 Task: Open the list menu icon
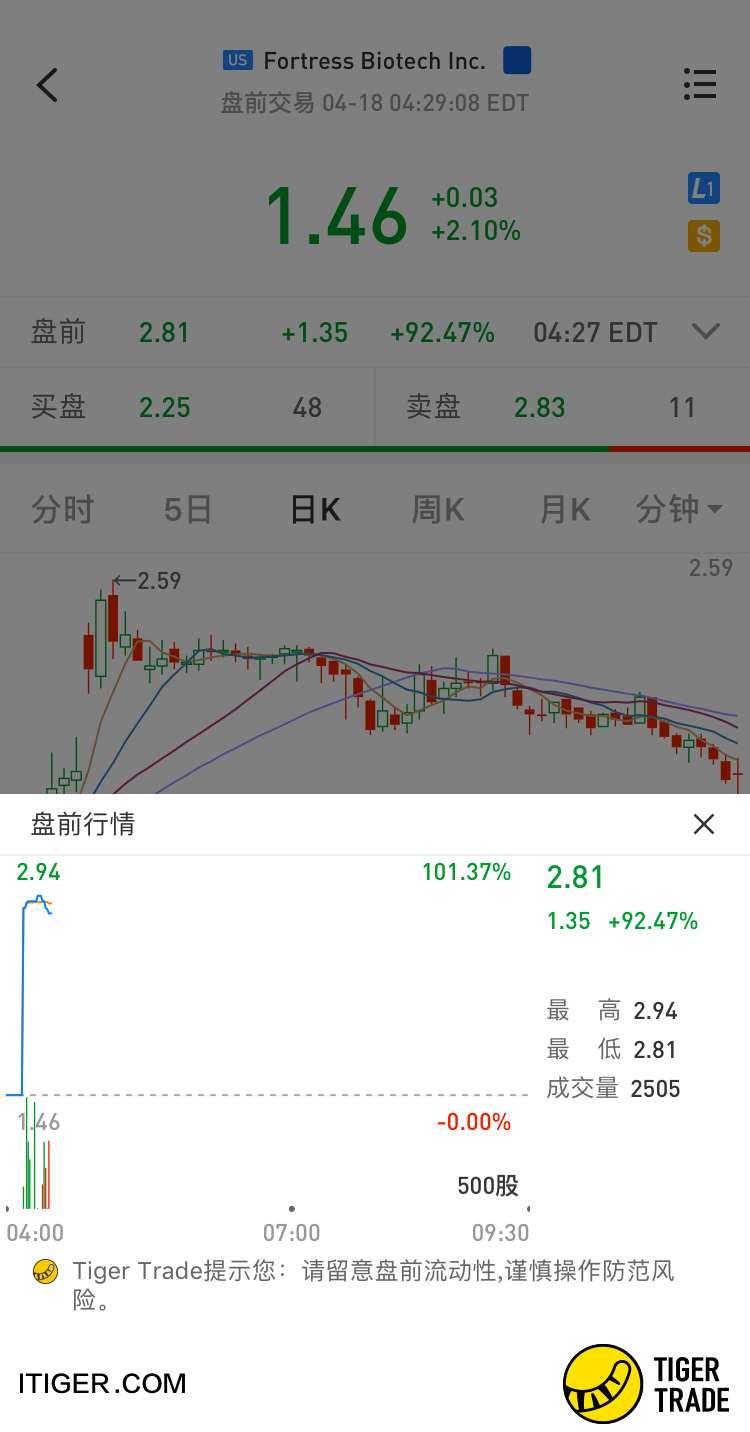pos(700,84)
